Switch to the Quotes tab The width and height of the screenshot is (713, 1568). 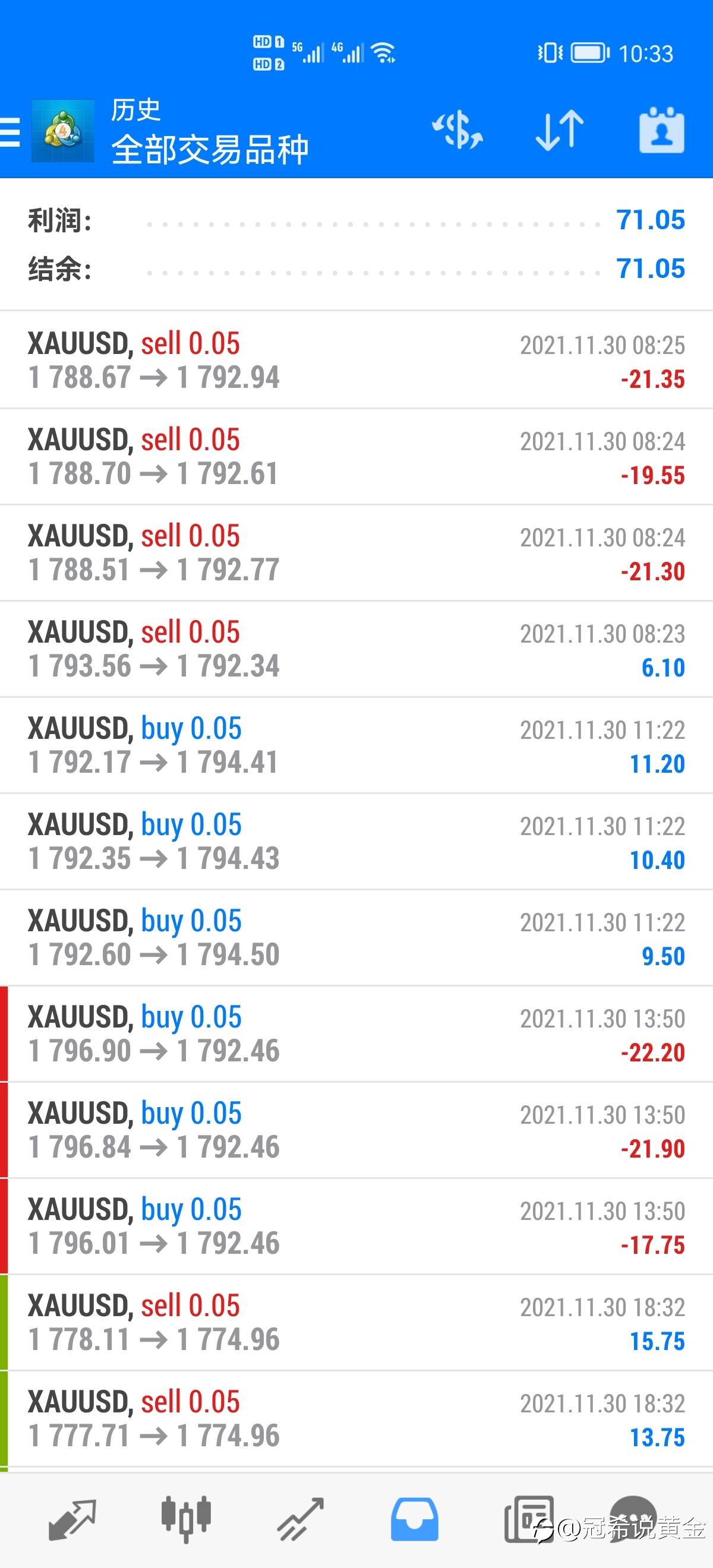[72, 1520]
